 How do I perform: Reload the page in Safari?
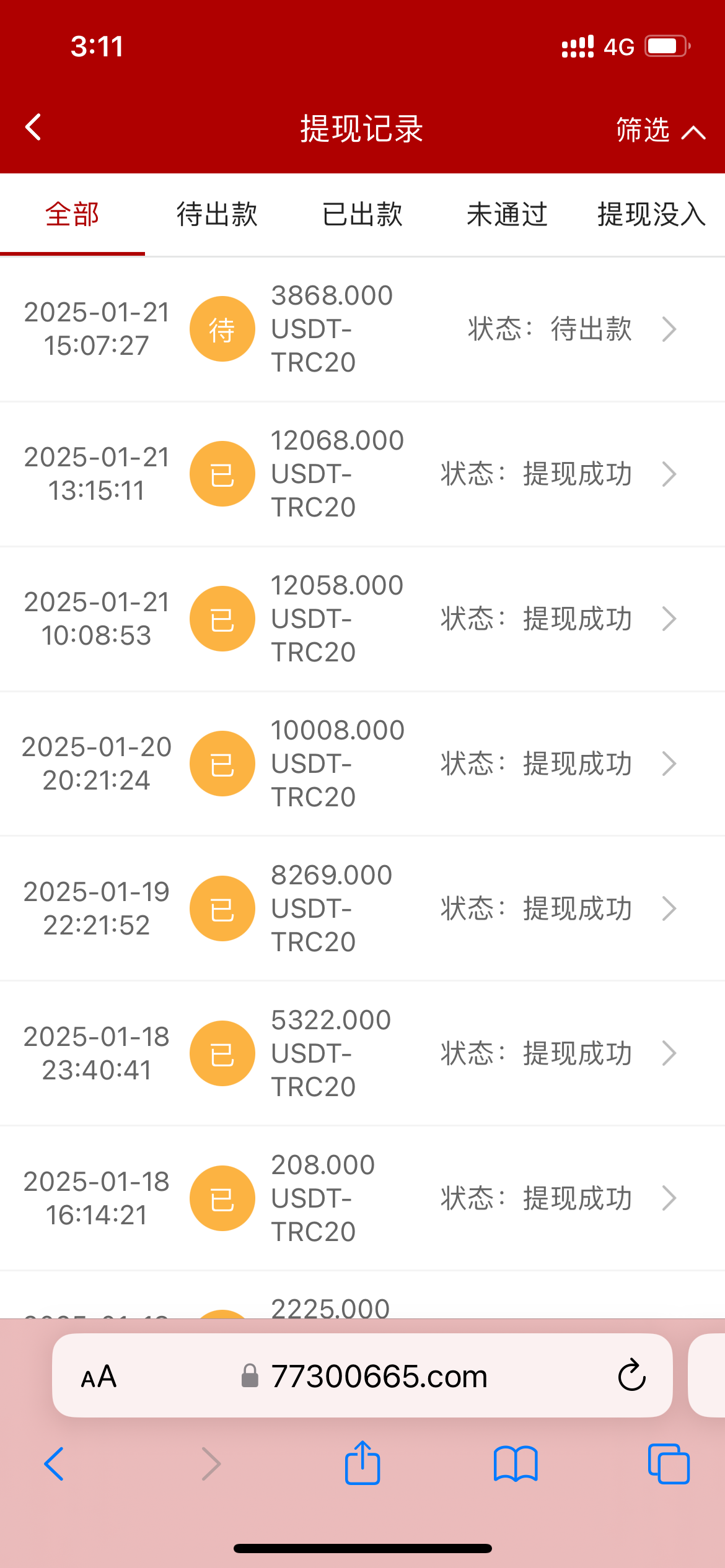[x=631, y=1375]
